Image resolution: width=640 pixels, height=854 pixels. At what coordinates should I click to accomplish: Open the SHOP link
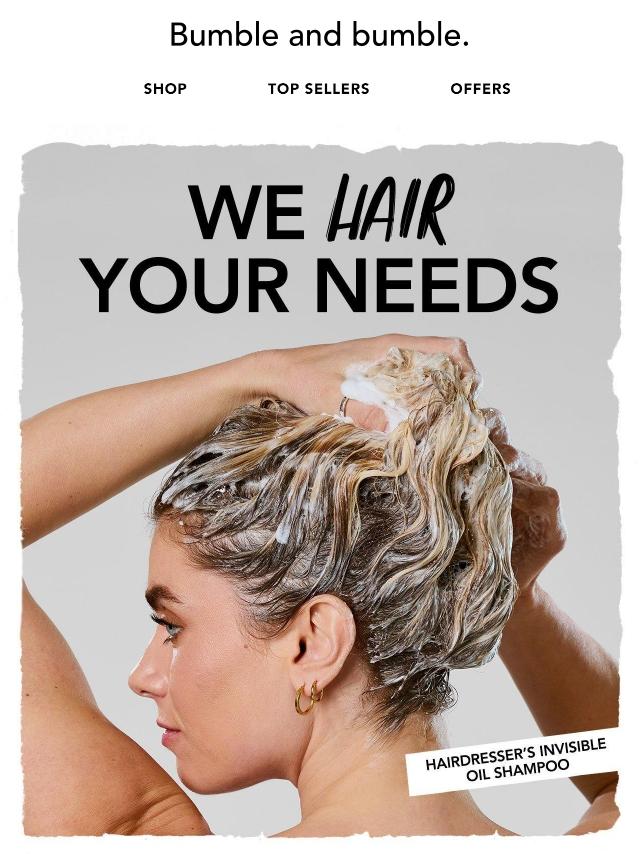(165, 89)
